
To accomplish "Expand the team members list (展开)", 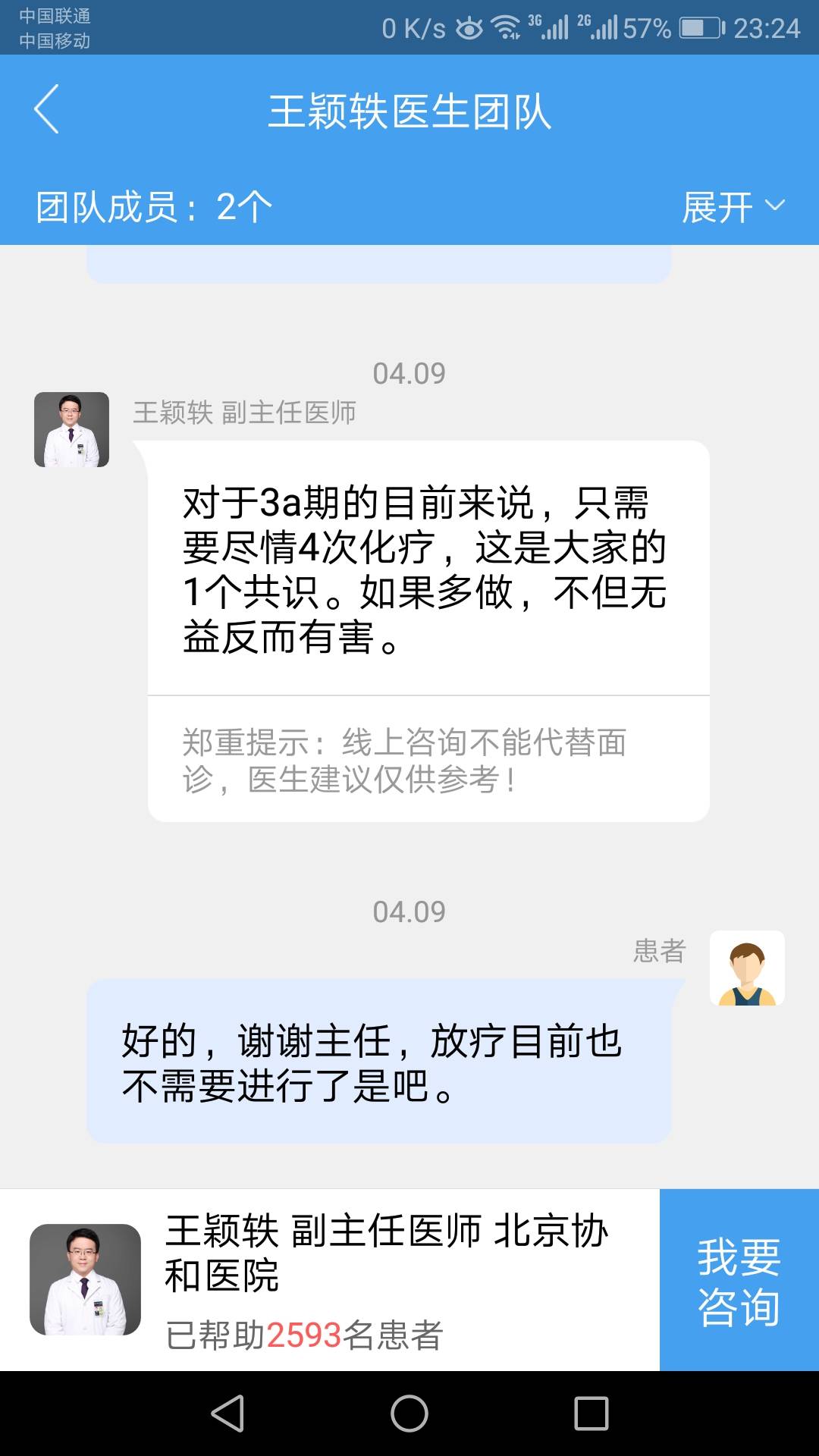I will (733, 207).
